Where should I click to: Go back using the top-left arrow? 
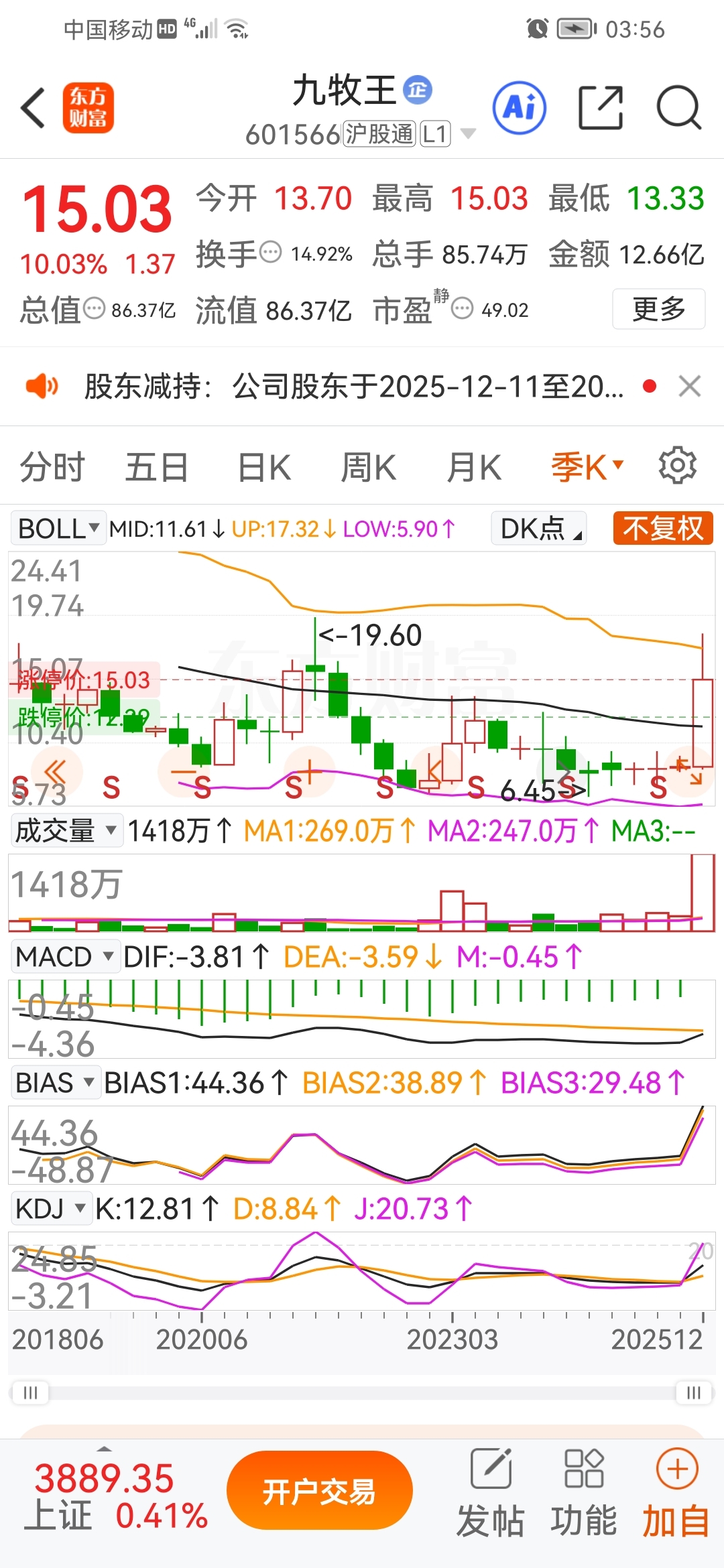coord(34,108)
